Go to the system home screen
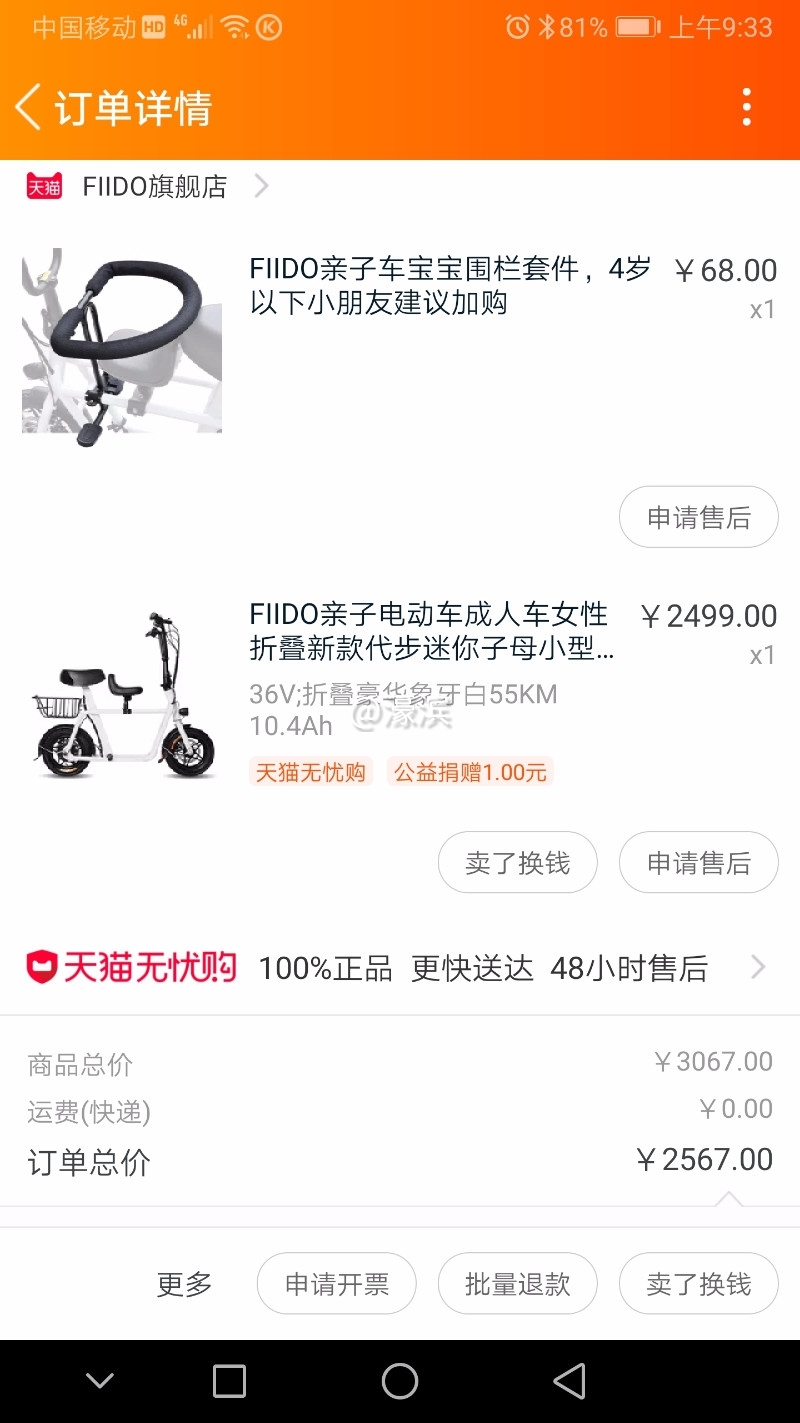Viewport: 800px width, 1423px height. tap(400, 1381)
